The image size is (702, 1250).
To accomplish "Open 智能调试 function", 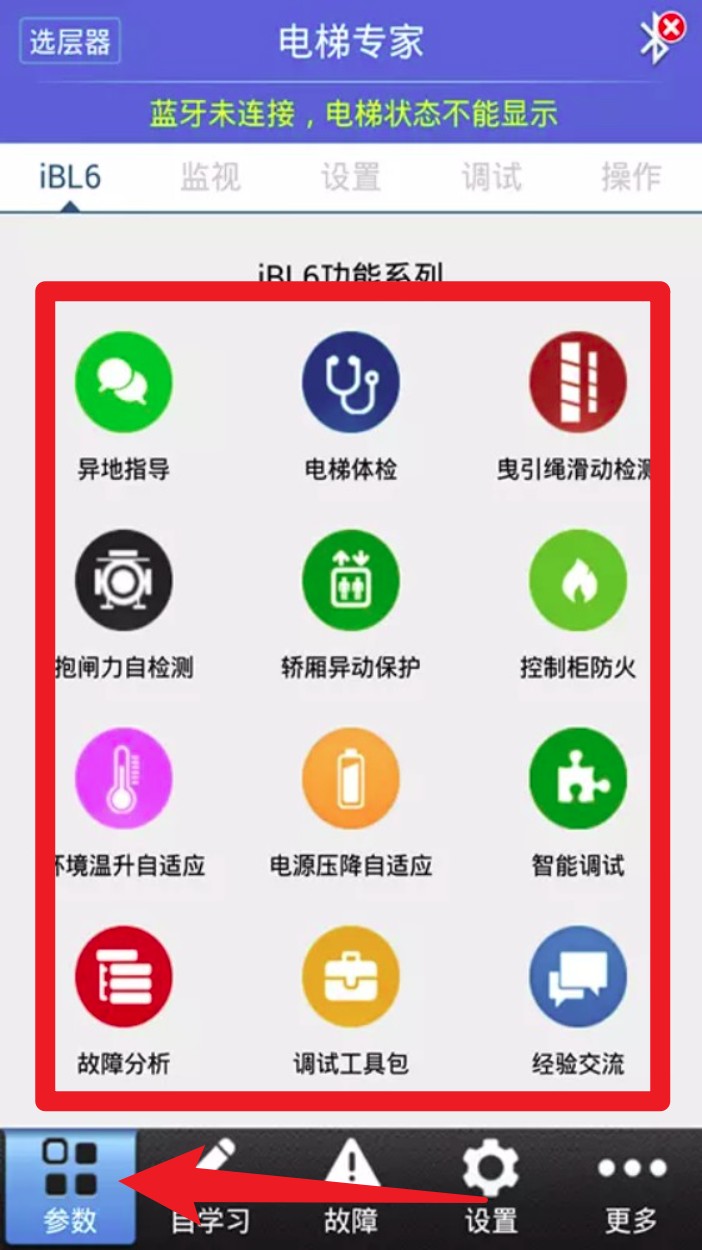I will click(x=578, y=779).
